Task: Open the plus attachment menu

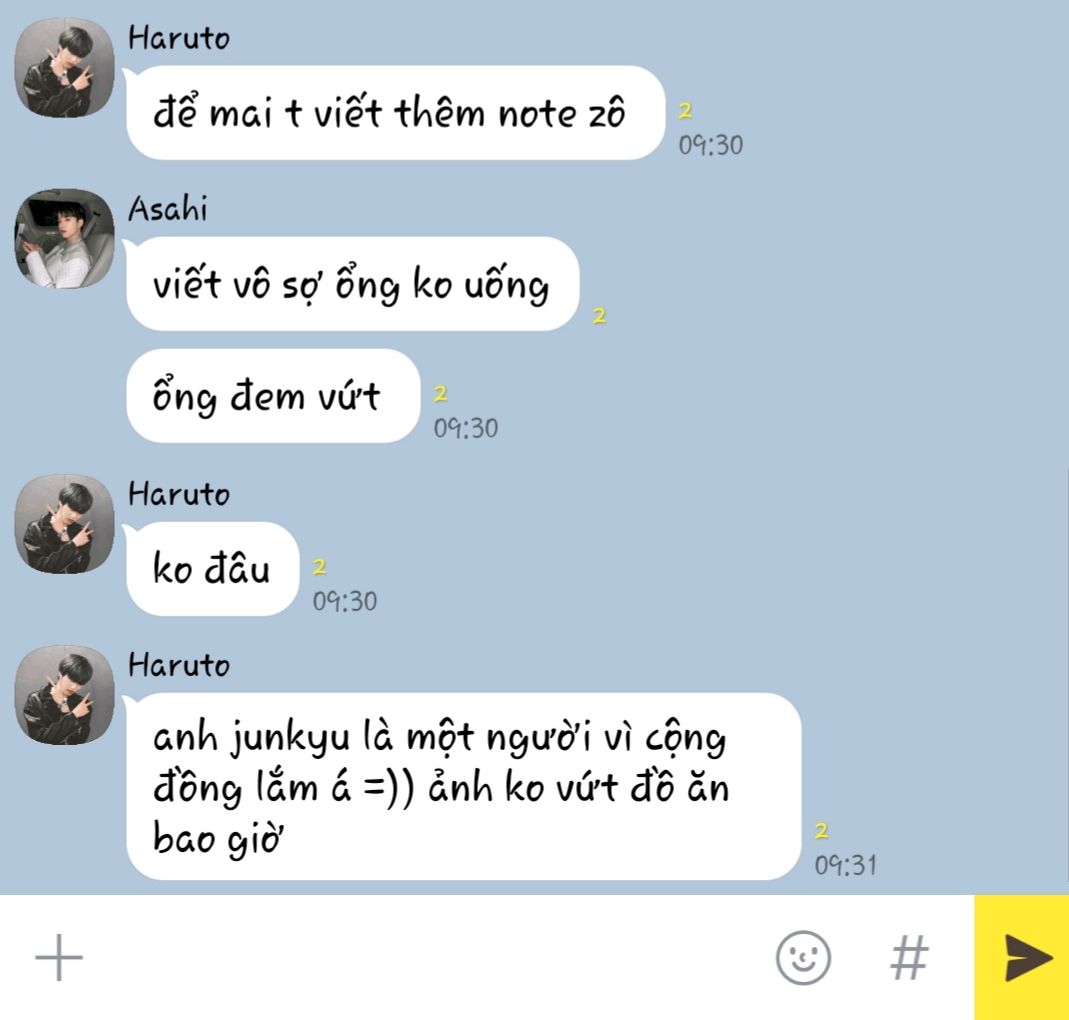Action: pos(59,957)
